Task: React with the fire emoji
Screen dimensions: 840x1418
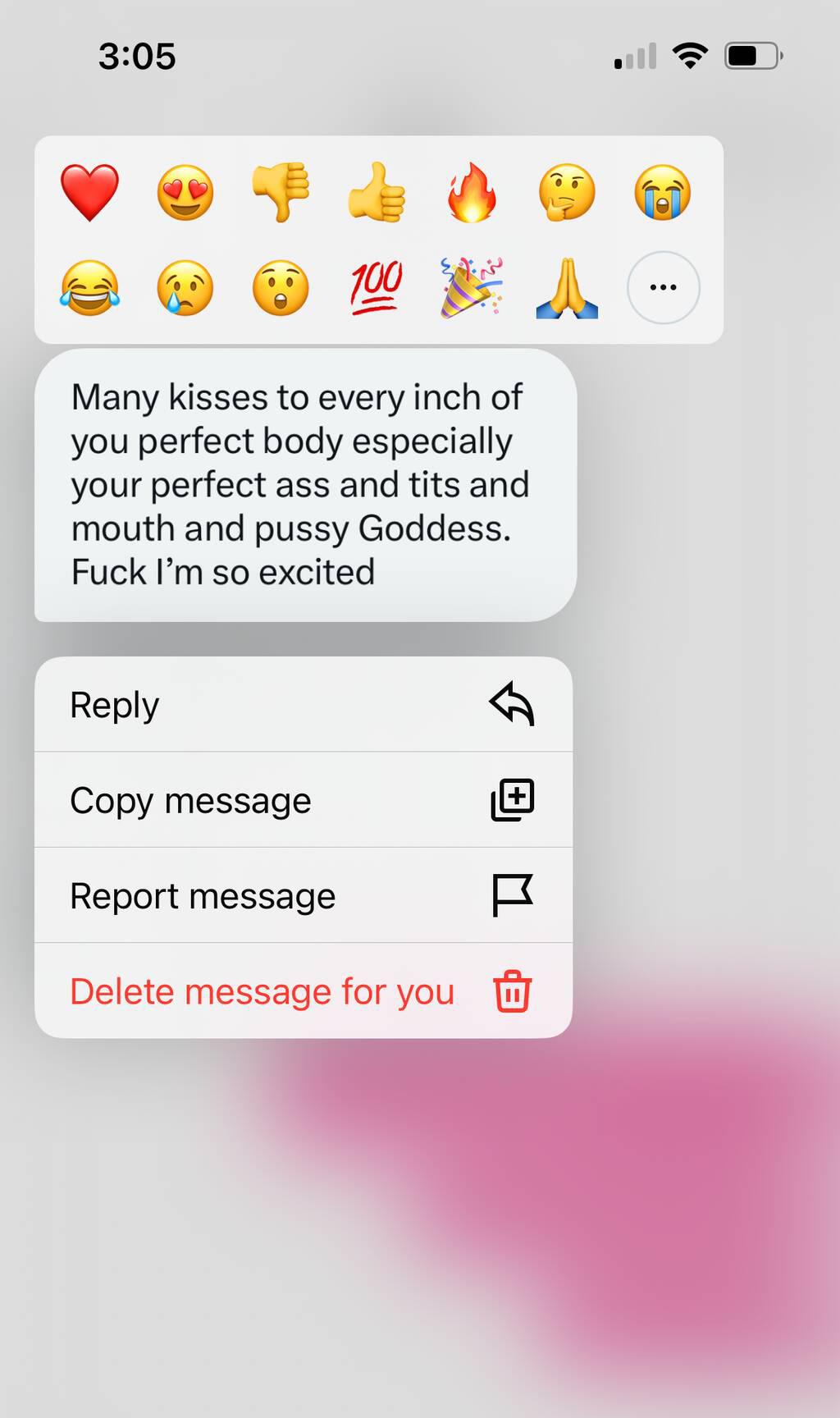Action: (472, 193)
